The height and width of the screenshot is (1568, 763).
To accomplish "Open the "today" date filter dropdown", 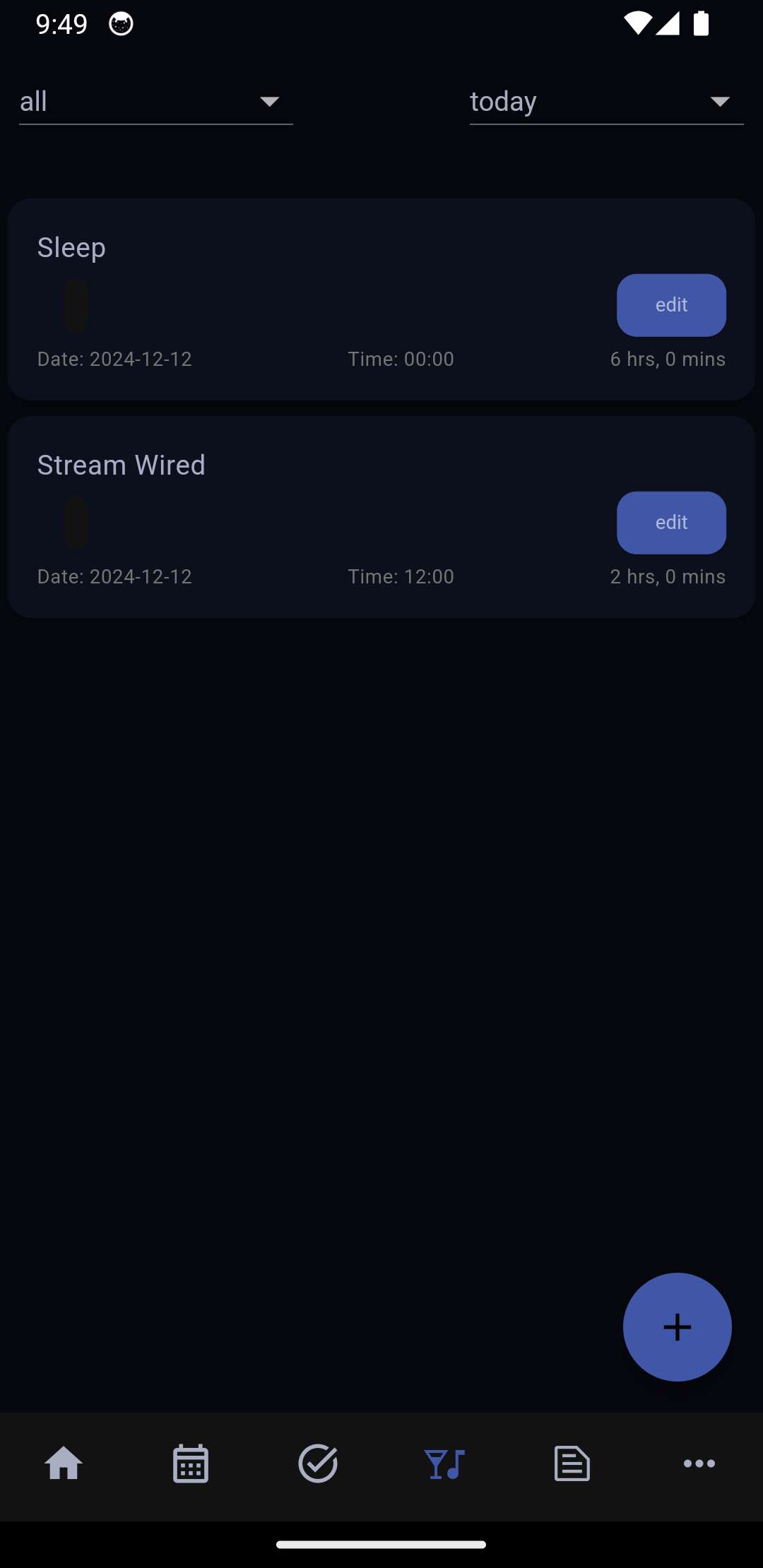I will point(606,102).
